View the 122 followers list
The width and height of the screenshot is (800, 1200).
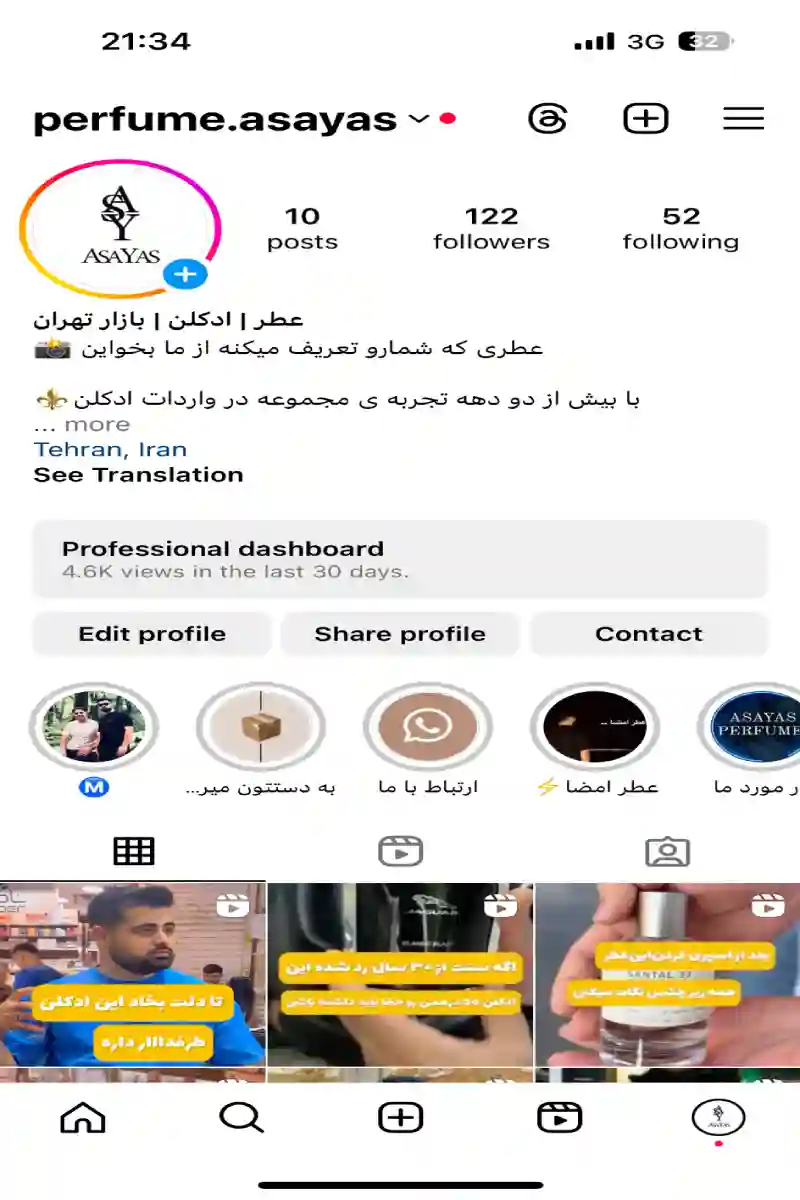coord(491,229)
